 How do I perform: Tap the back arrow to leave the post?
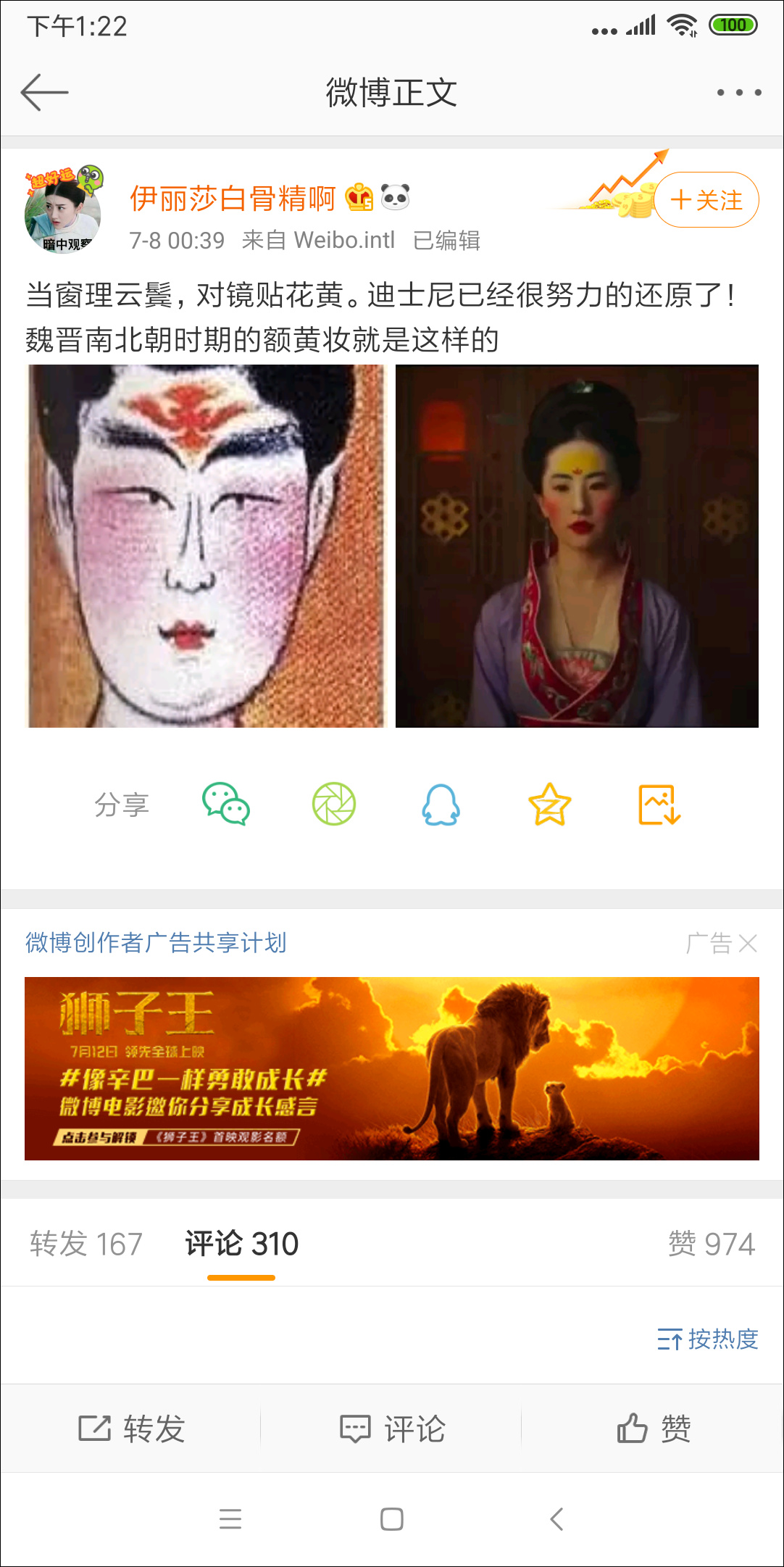(43, 92)
